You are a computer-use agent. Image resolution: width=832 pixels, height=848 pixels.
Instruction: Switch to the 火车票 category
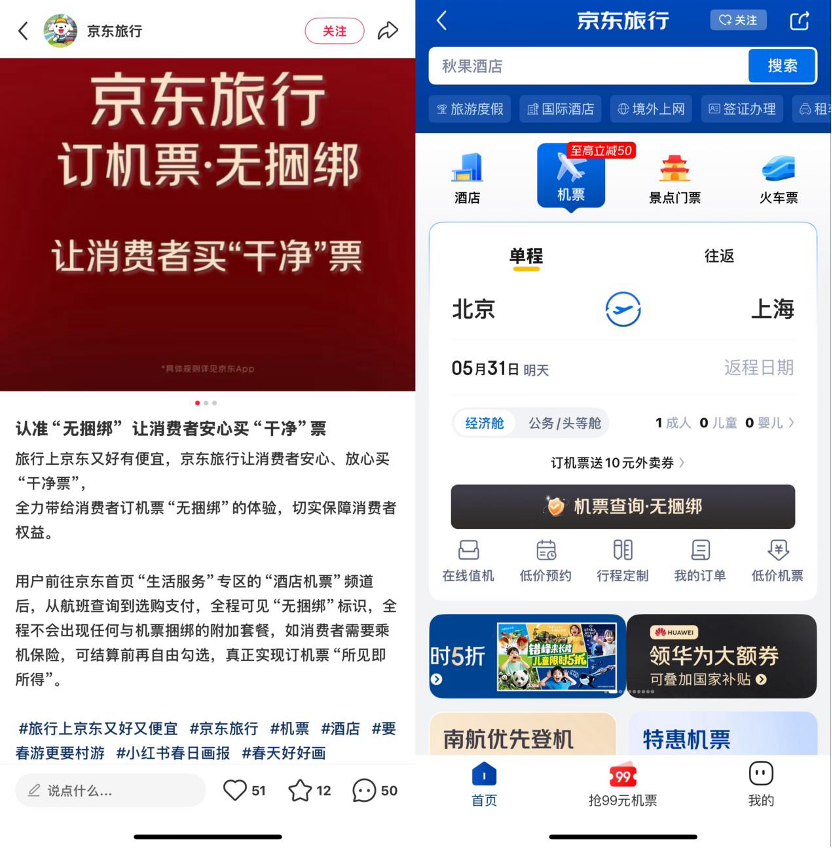pos(778,178)
